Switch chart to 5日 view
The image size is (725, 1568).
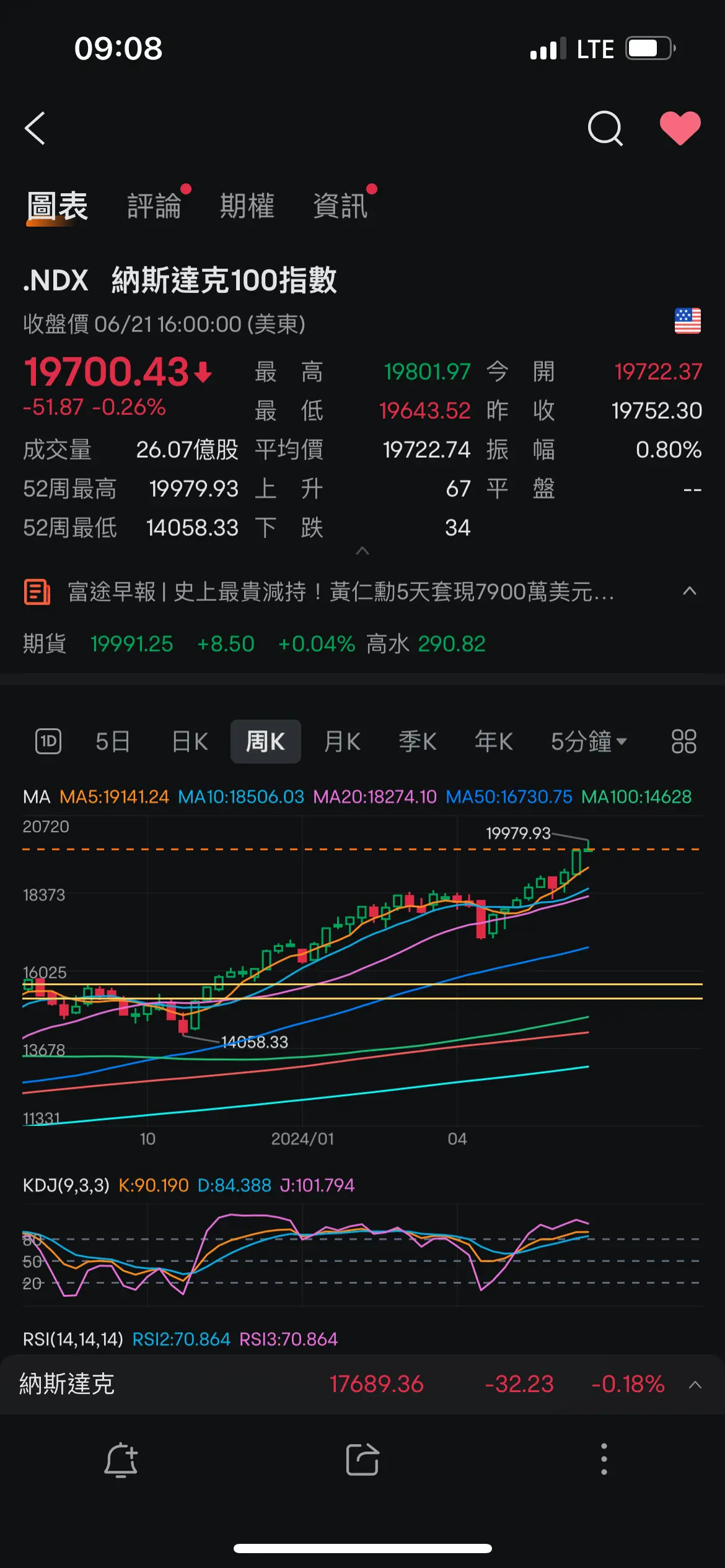(x=112, y=741)
